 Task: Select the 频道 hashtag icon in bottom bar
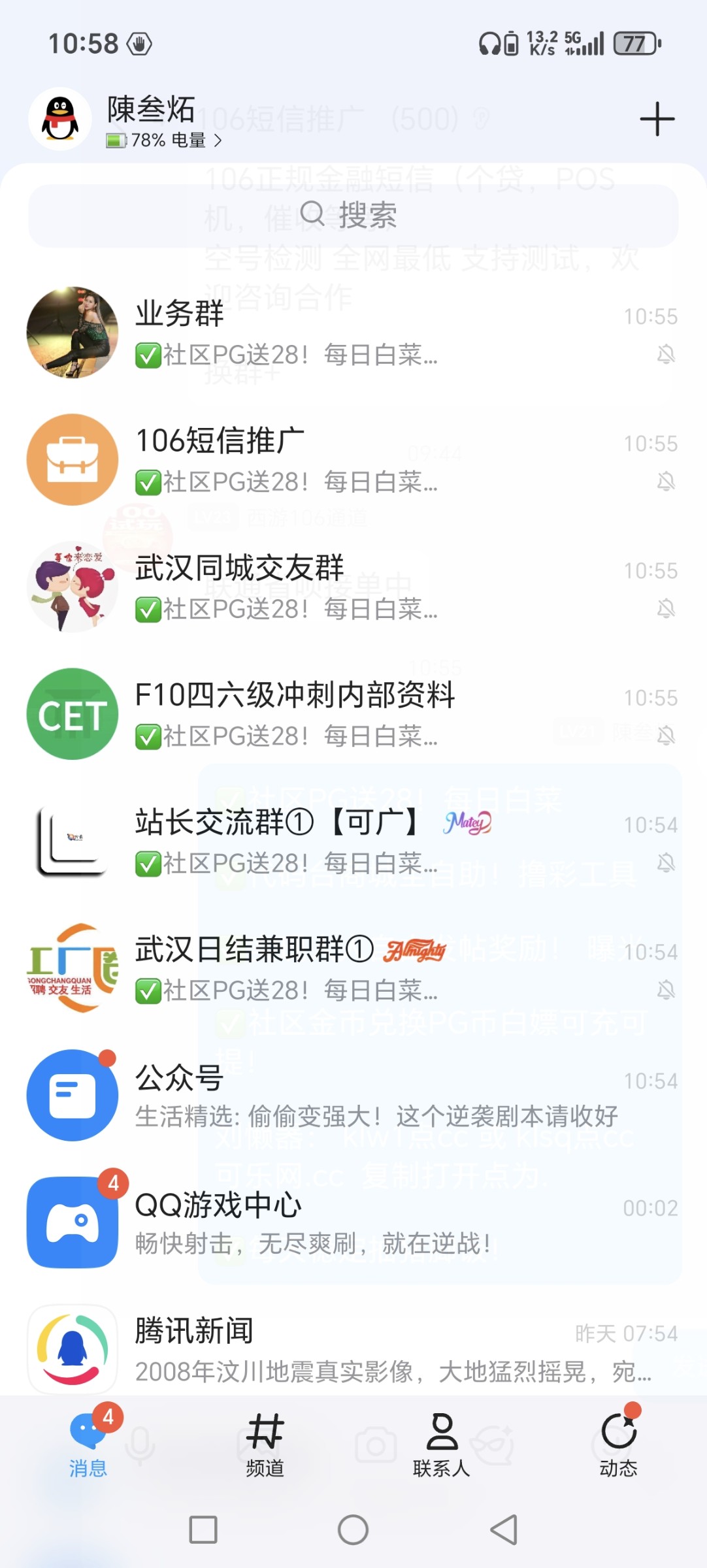click(x=265, y=1442)
